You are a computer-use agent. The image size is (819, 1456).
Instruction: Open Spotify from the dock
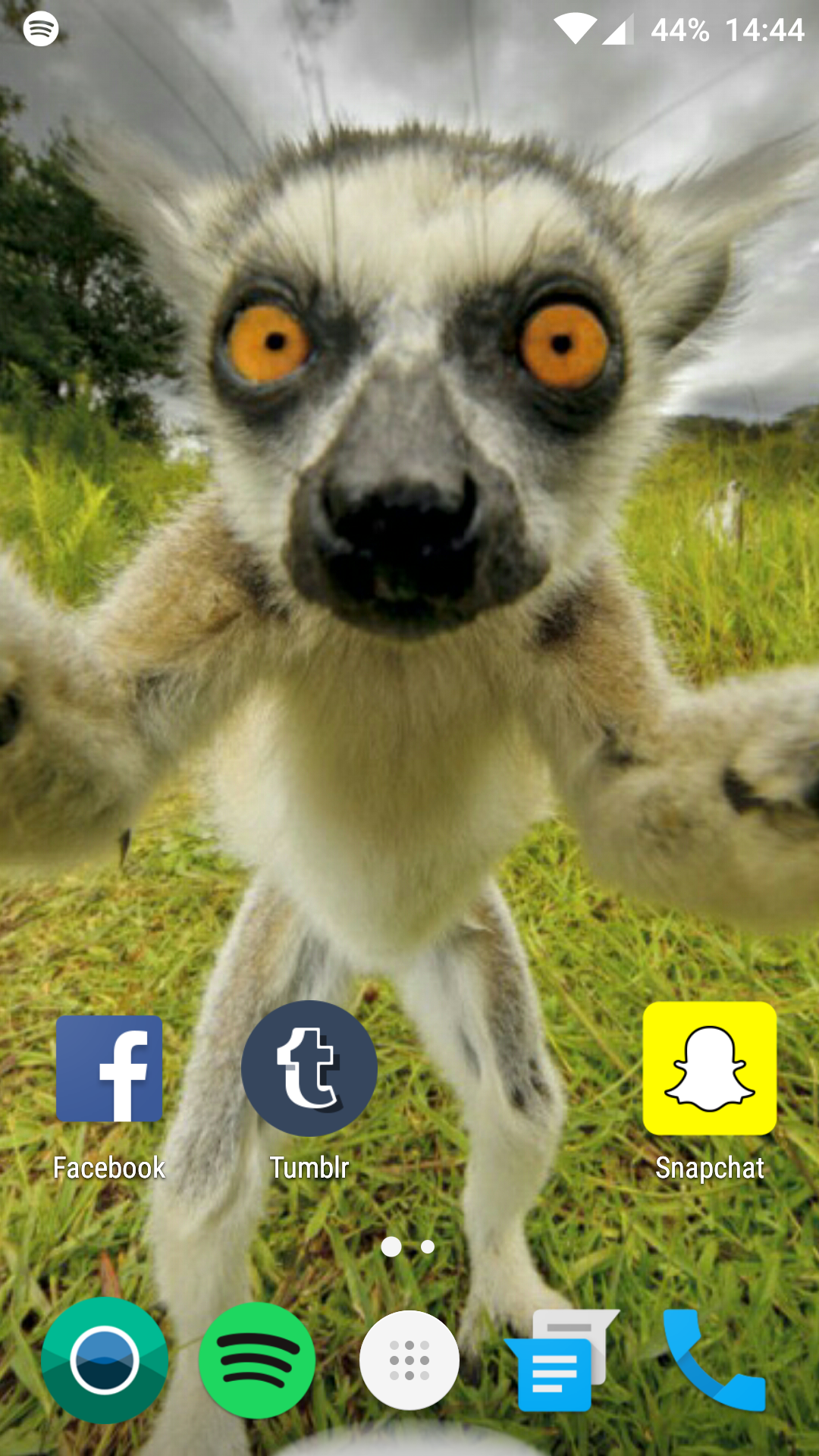[x=257, y=1360]
